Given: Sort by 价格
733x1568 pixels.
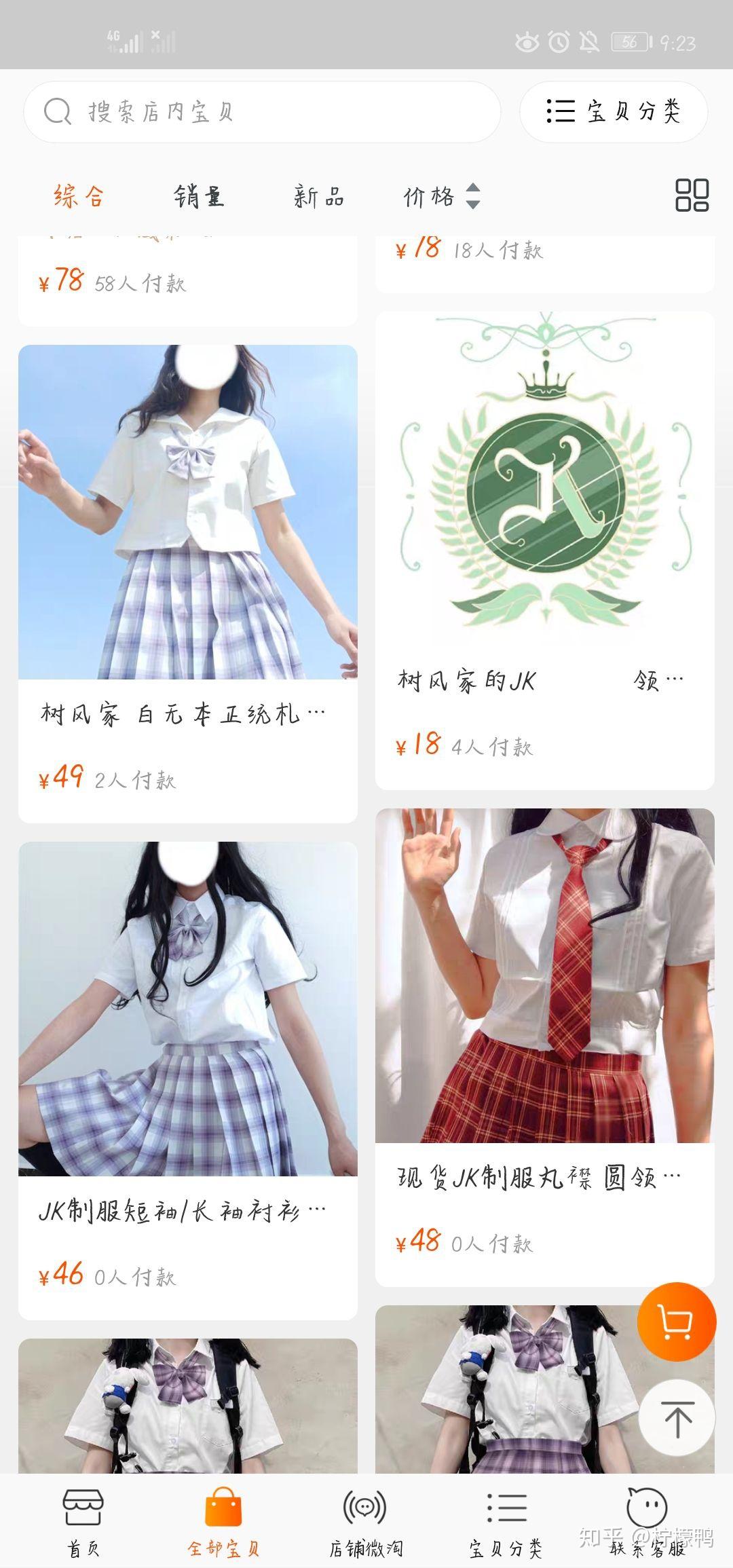Looking at the screenshot, I should (x=442, y=196).
